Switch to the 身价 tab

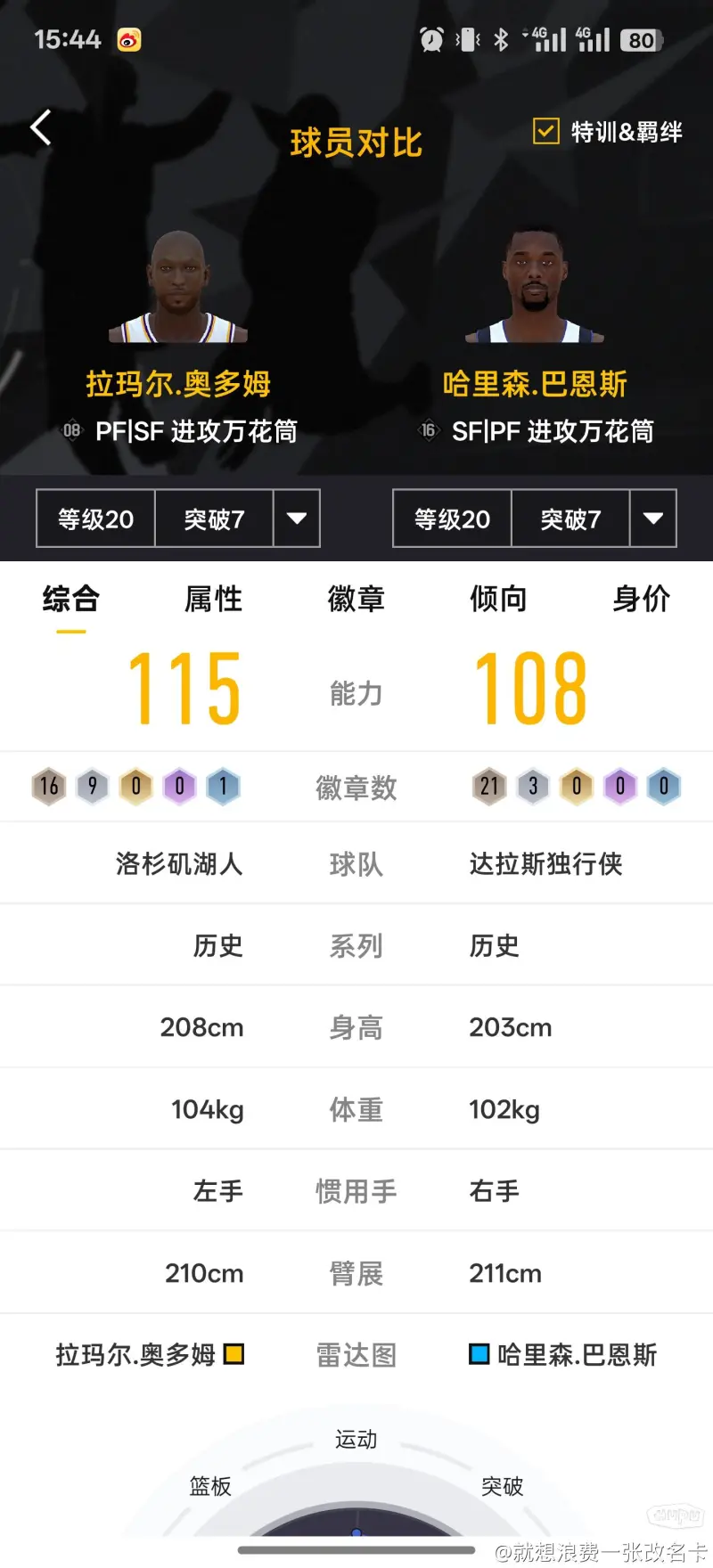point(642,599)
